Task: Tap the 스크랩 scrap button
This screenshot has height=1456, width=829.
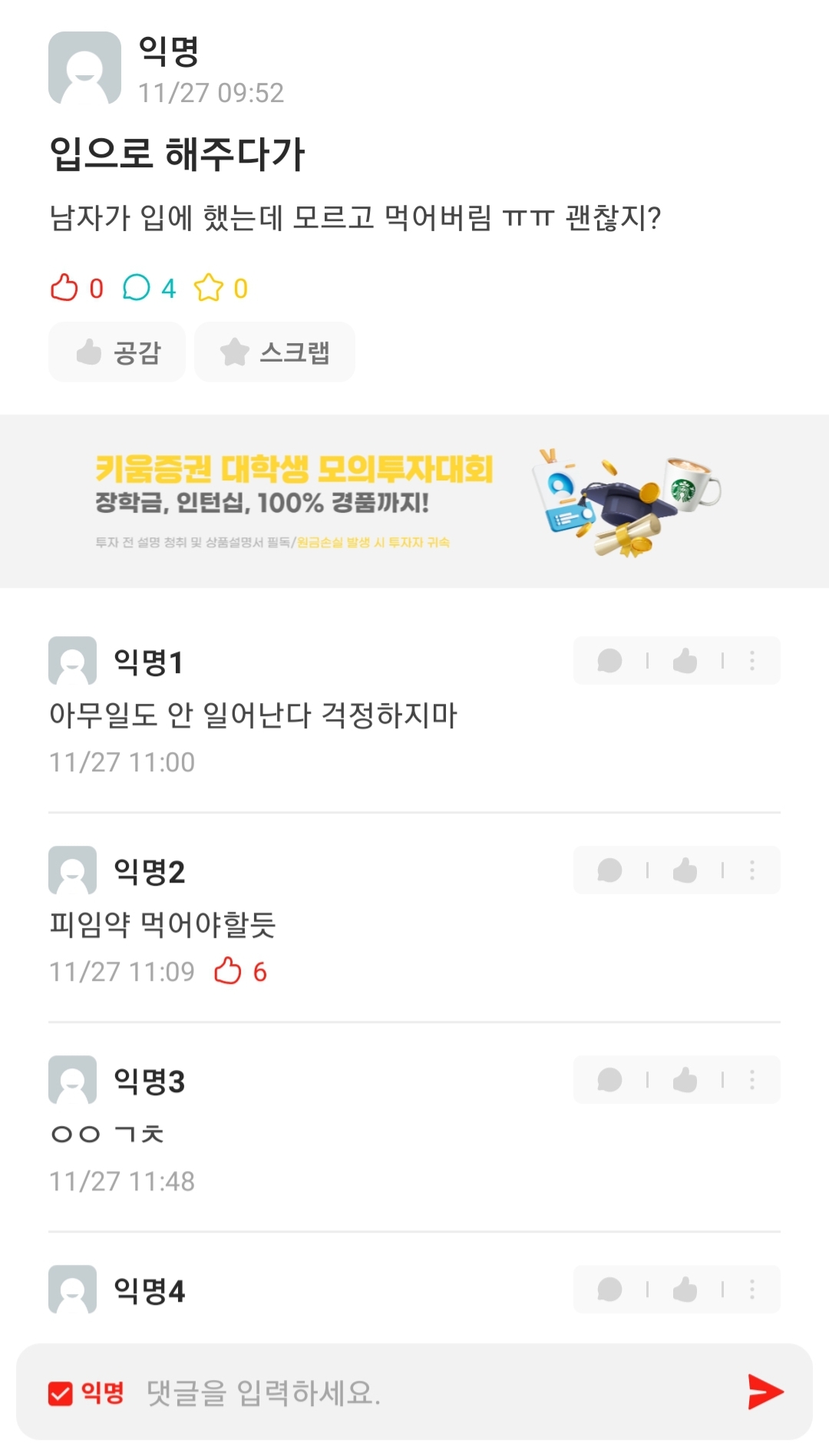Action: pos(275,352)
